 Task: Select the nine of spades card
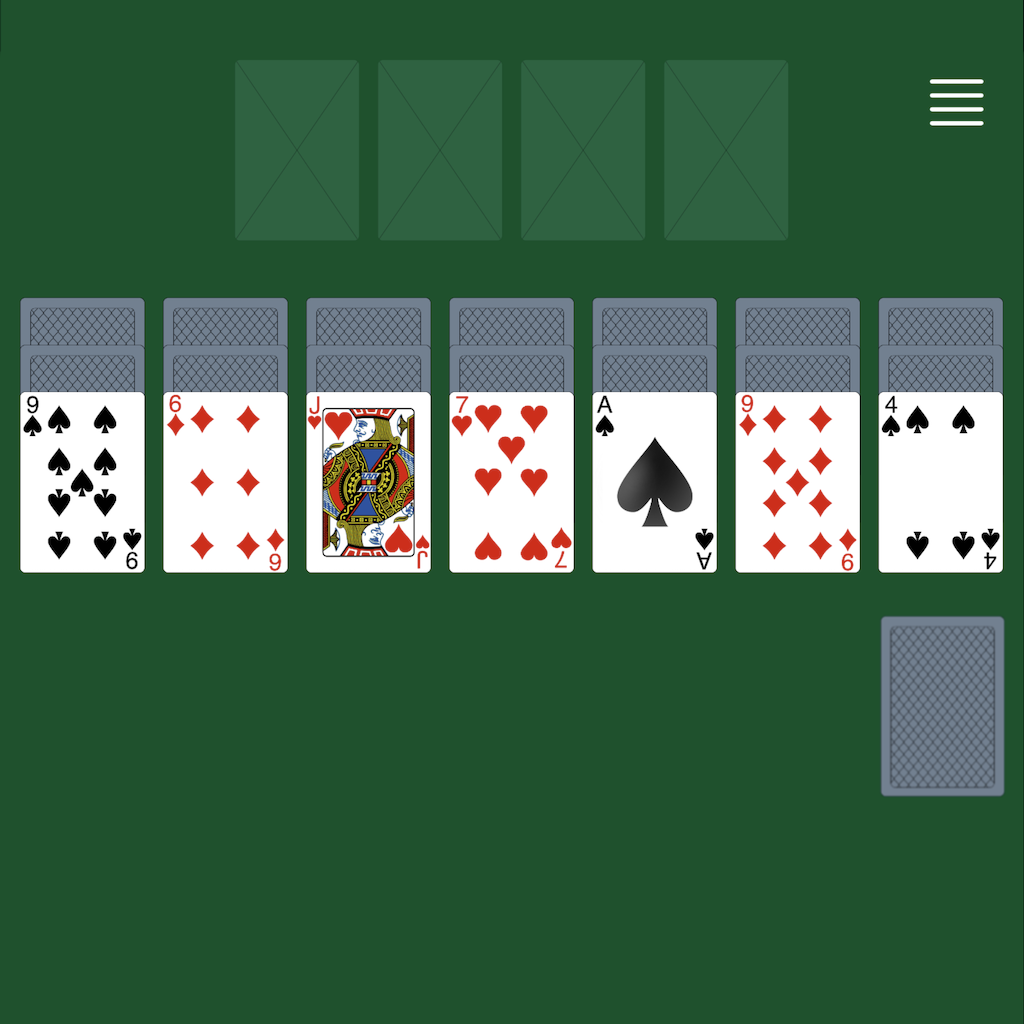[82, 482]
